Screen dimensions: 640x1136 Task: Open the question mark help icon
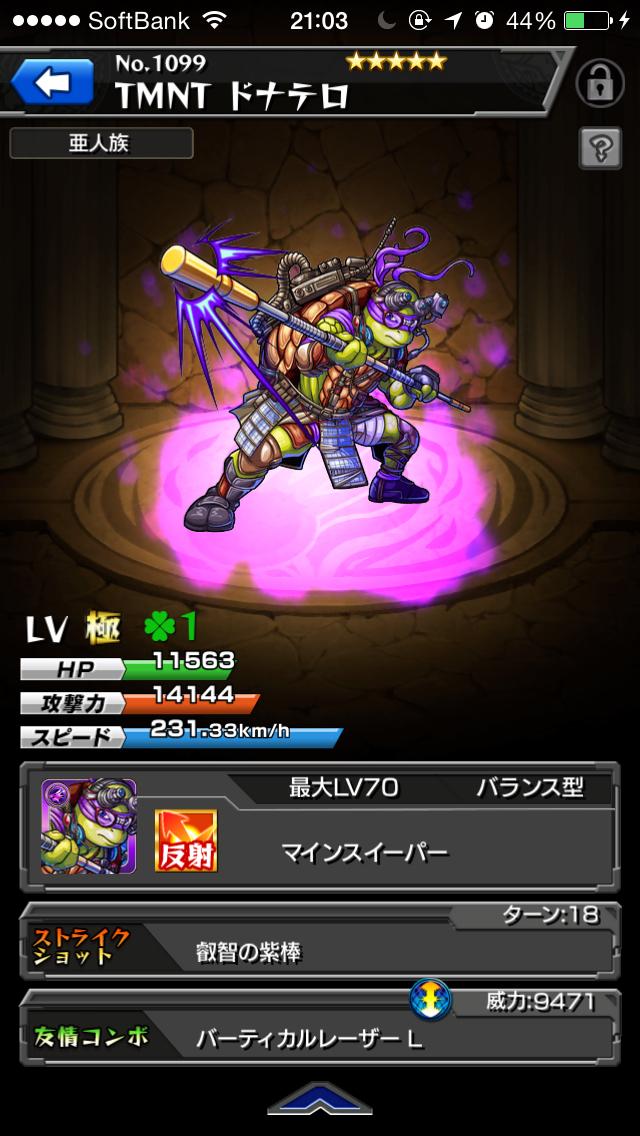point(600,149)
